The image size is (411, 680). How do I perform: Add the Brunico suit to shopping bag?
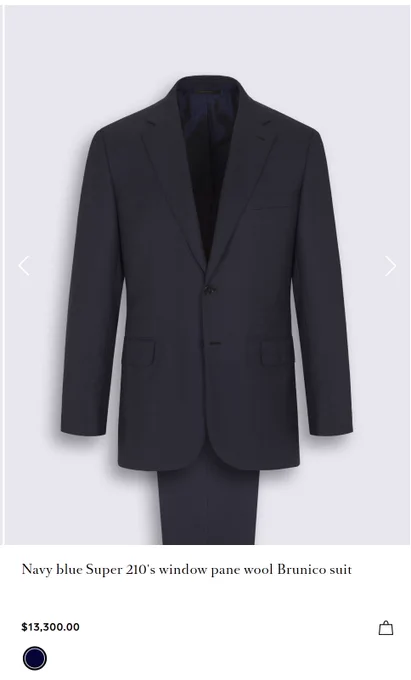(x=385, y=628)
